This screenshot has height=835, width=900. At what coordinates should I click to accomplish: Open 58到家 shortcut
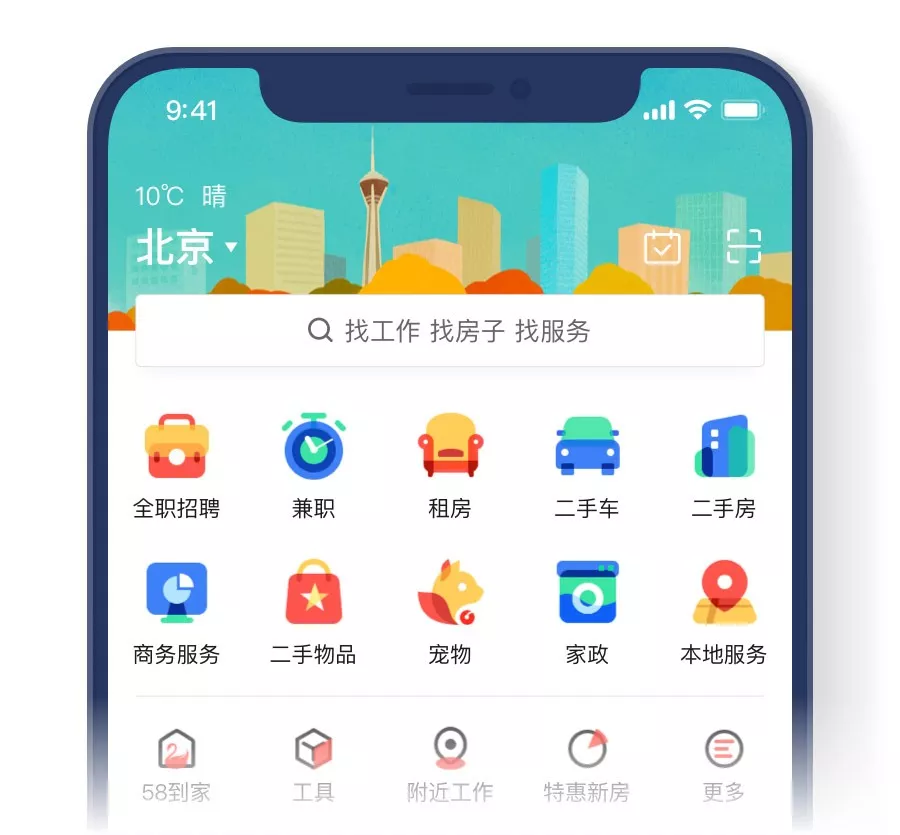click(177, 766)
